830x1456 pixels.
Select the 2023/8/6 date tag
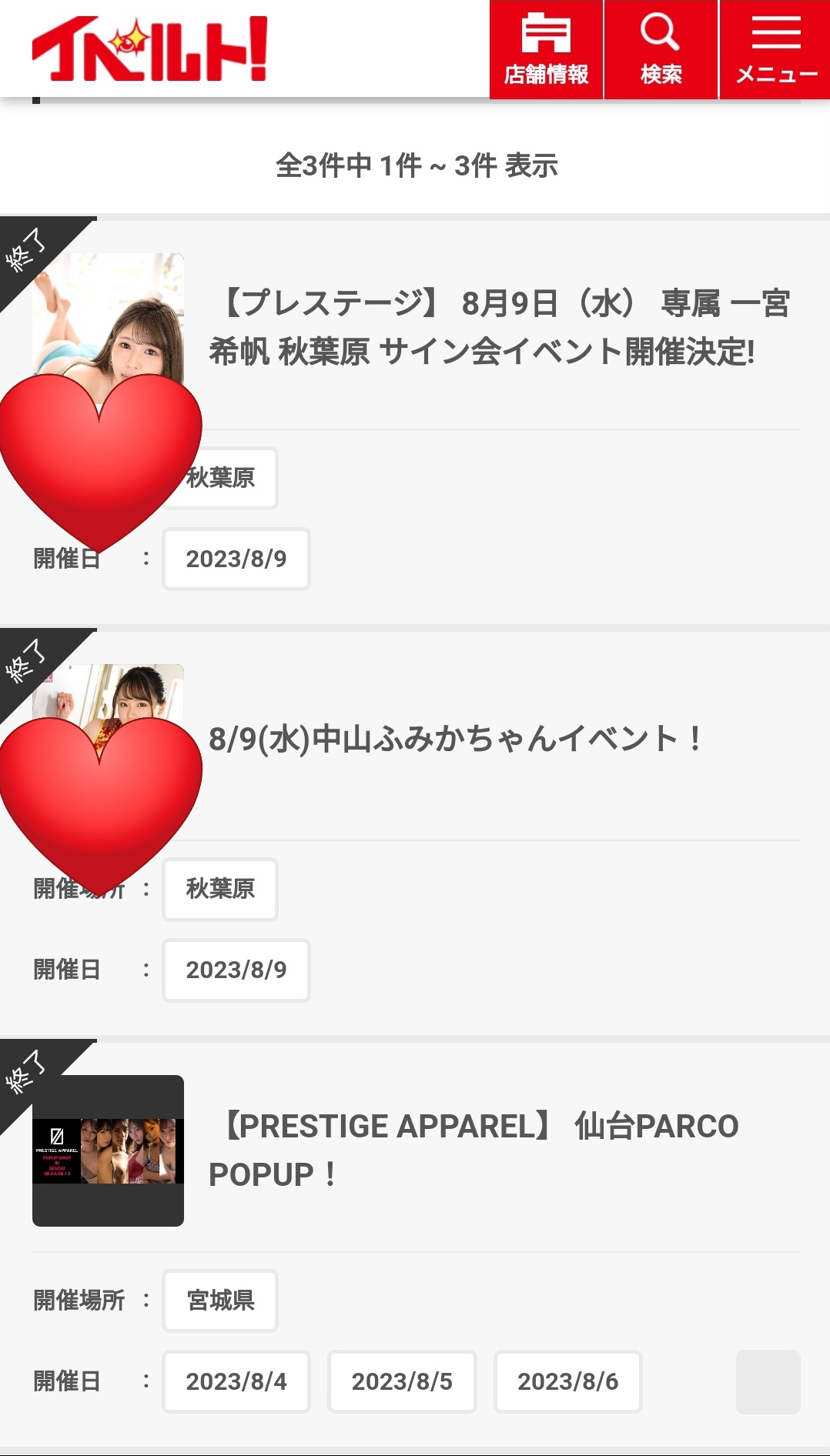[x=567, y=1381]
